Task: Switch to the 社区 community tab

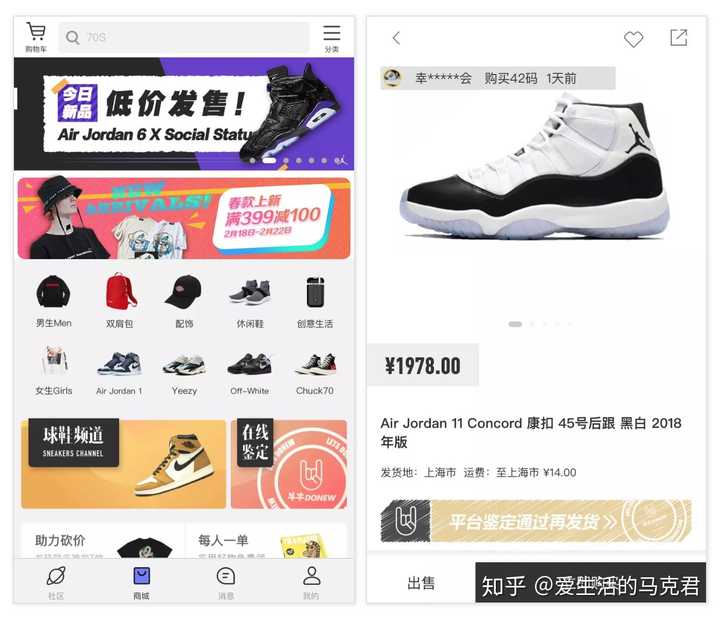Action: tap(56, 582)
